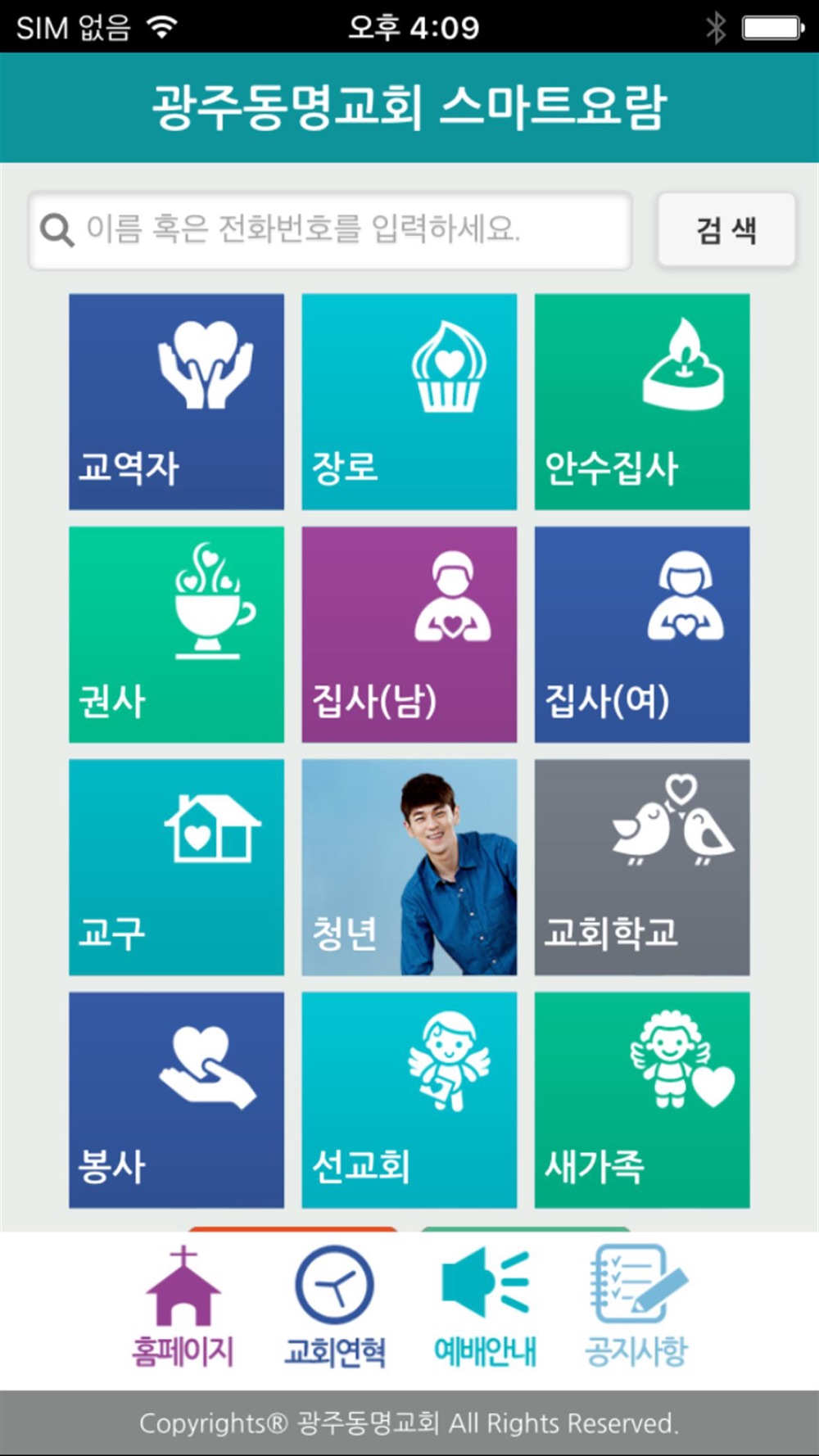Open the 새가족 tile

point(641,1099)
